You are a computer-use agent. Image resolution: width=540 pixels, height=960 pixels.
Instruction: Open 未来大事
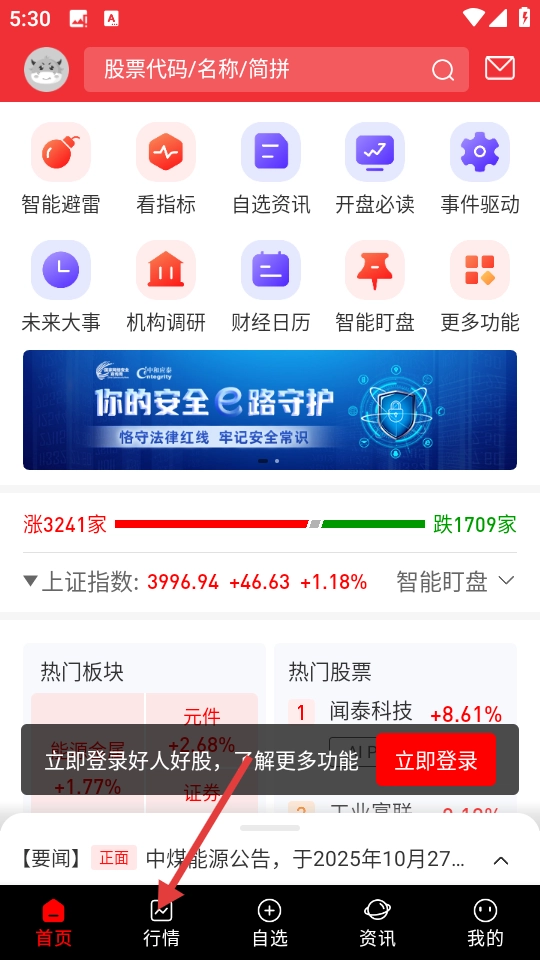(61, 286)
